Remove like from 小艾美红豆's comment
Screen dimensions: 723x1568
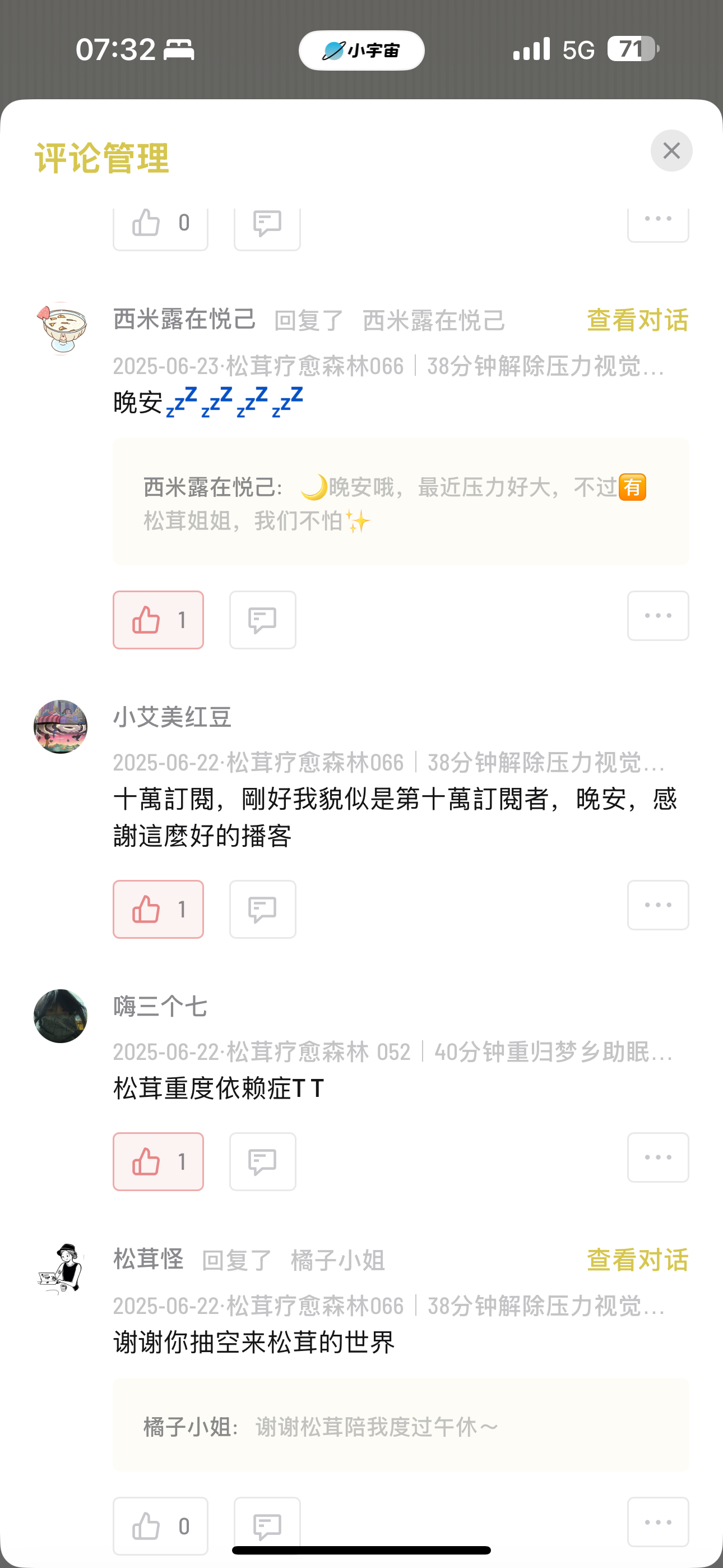[x=158, y=910]
